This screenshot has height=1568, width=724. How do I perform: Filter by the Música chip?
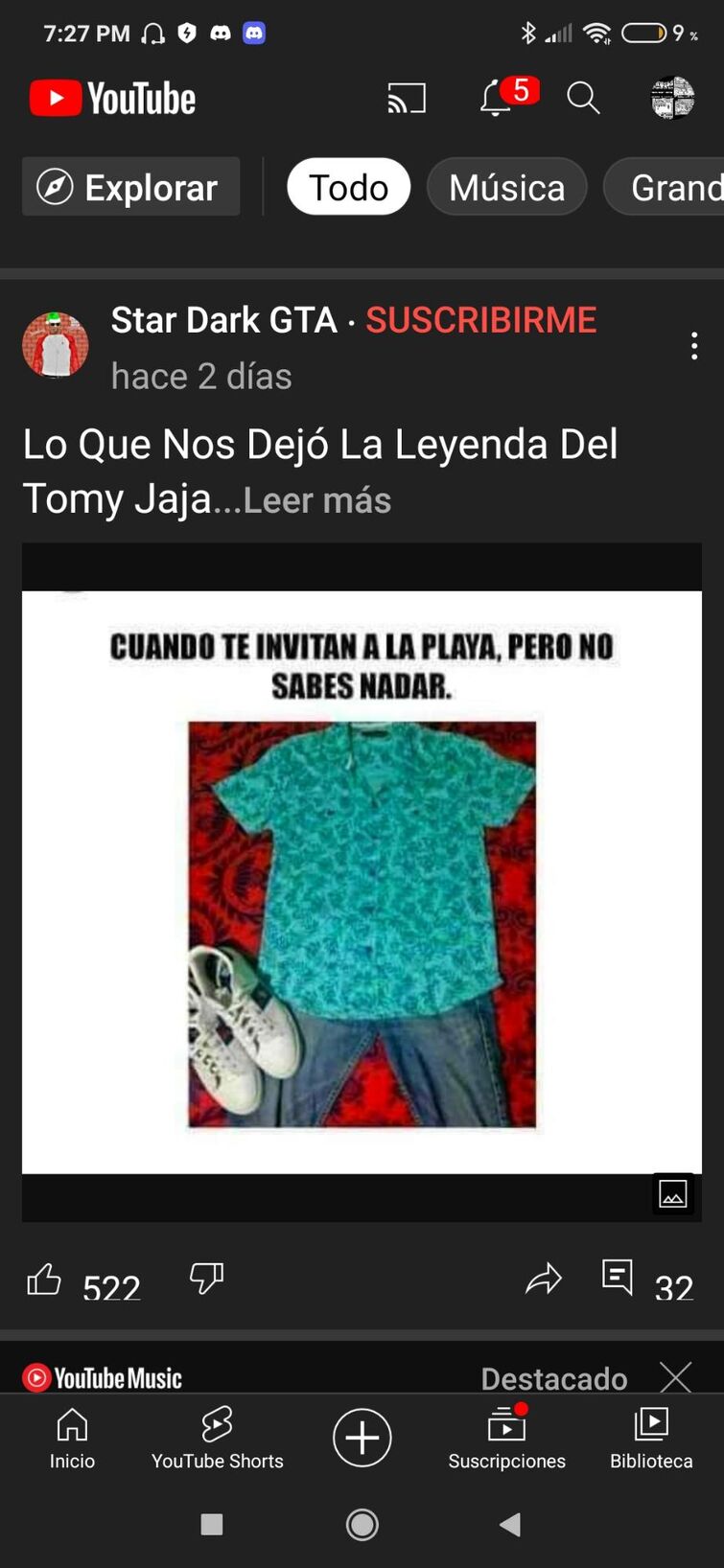506,187
